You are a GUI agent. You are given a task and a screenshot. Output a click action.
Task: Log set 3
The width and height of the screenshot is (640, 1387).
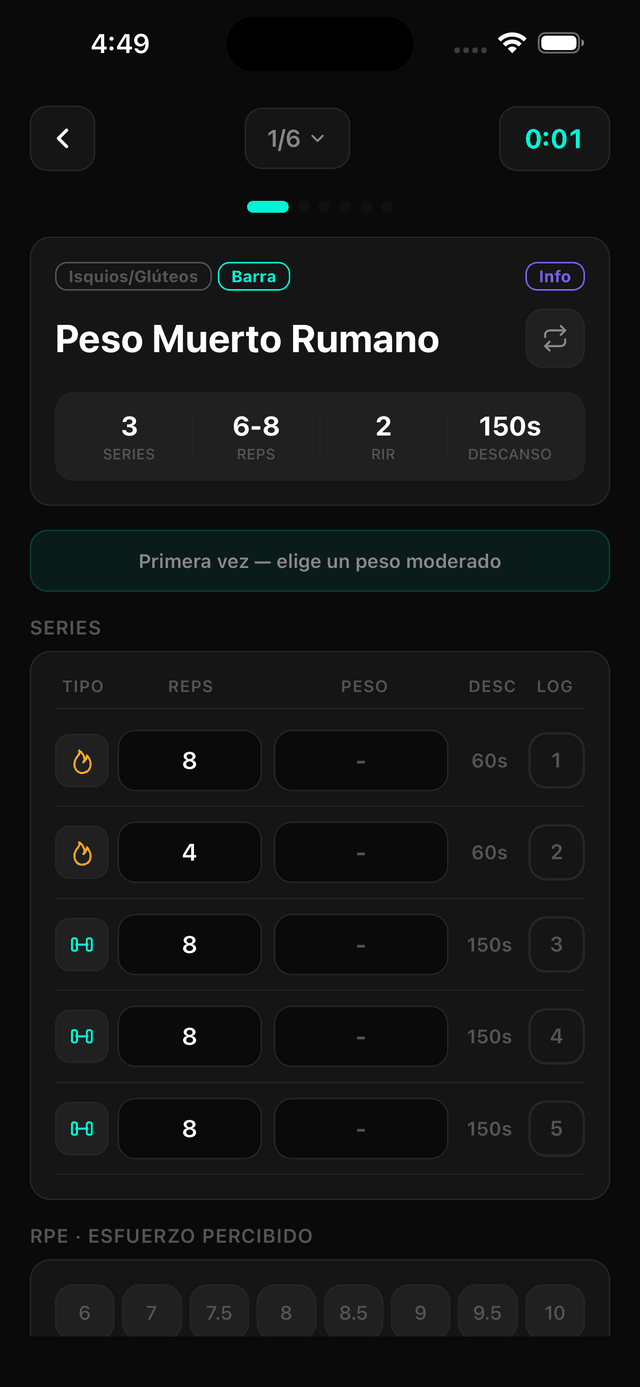point(556,945)
